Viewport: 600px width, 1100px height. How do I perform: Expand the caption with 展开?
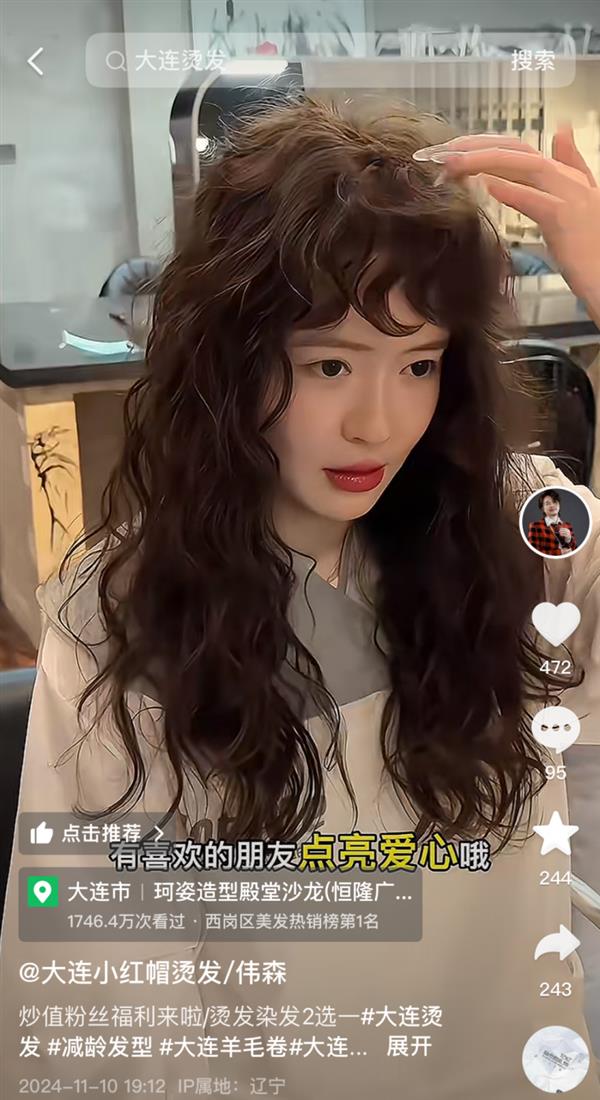coord(410,1047)
